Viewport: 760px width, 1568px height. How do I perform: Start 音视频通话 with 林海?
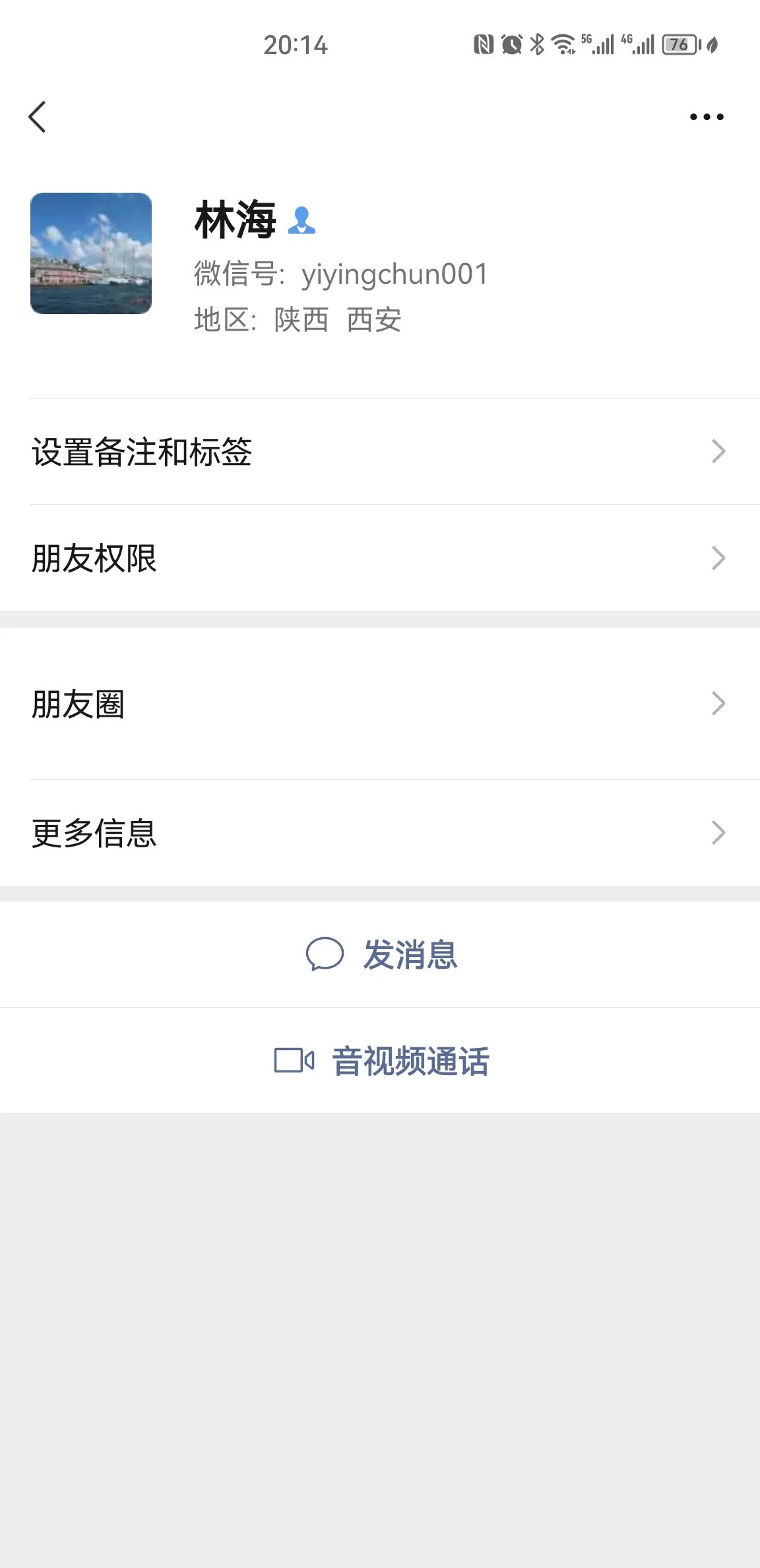(x=381, y=1061)
